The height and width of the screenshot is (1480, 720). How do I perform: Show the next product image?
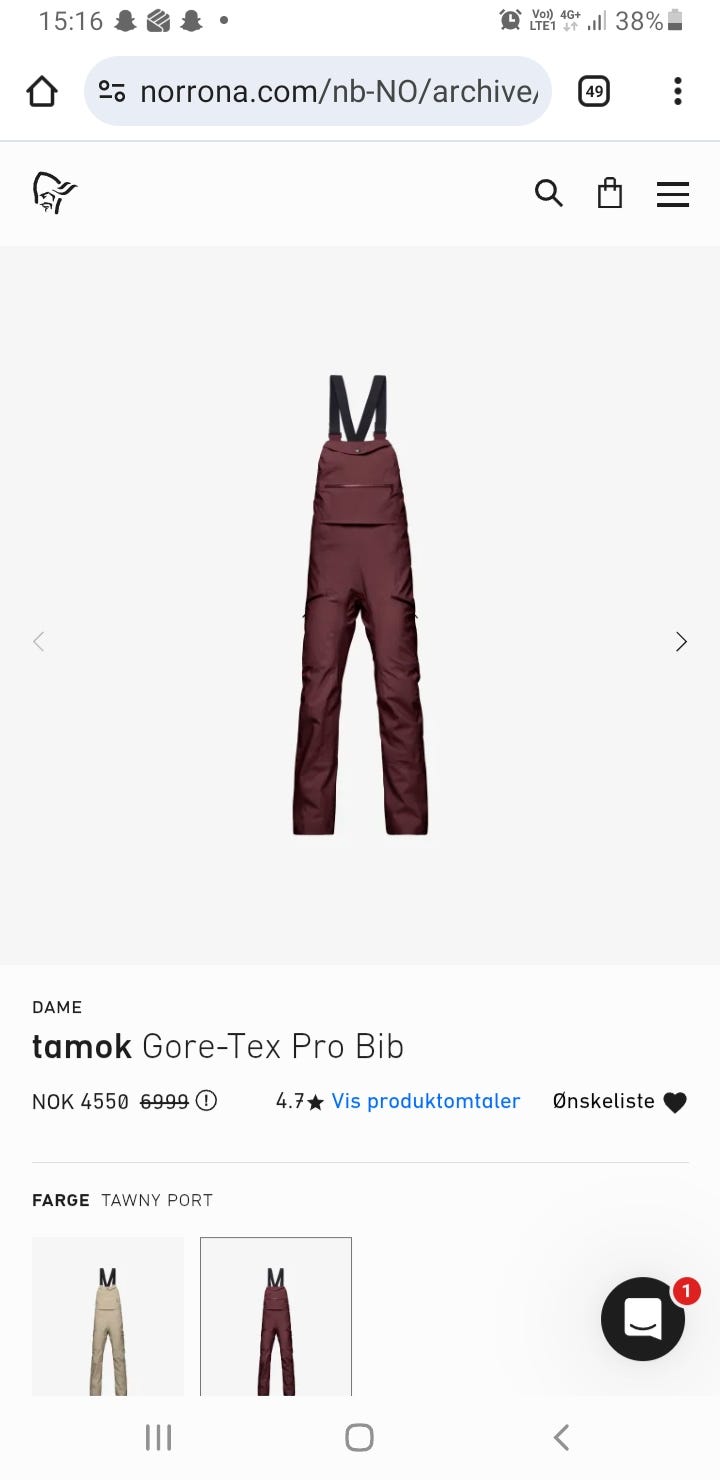[681, 642]
